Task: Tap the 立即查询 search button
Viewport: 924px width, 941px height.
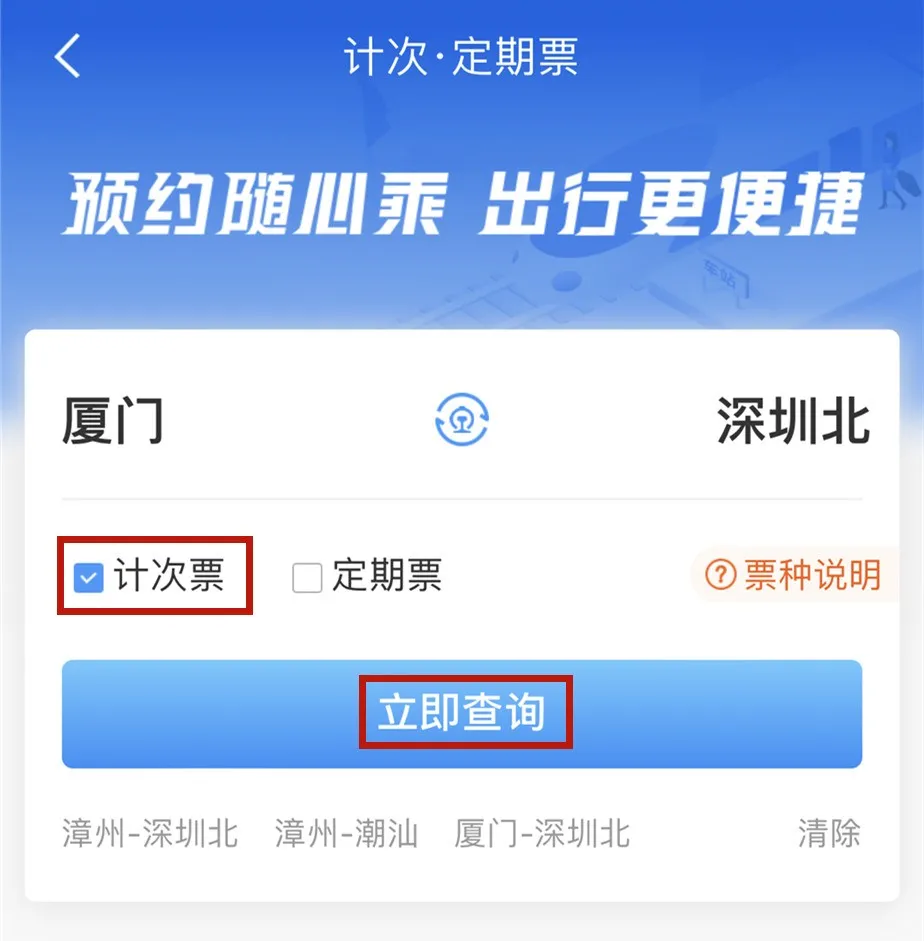Action: click(461, 714)
